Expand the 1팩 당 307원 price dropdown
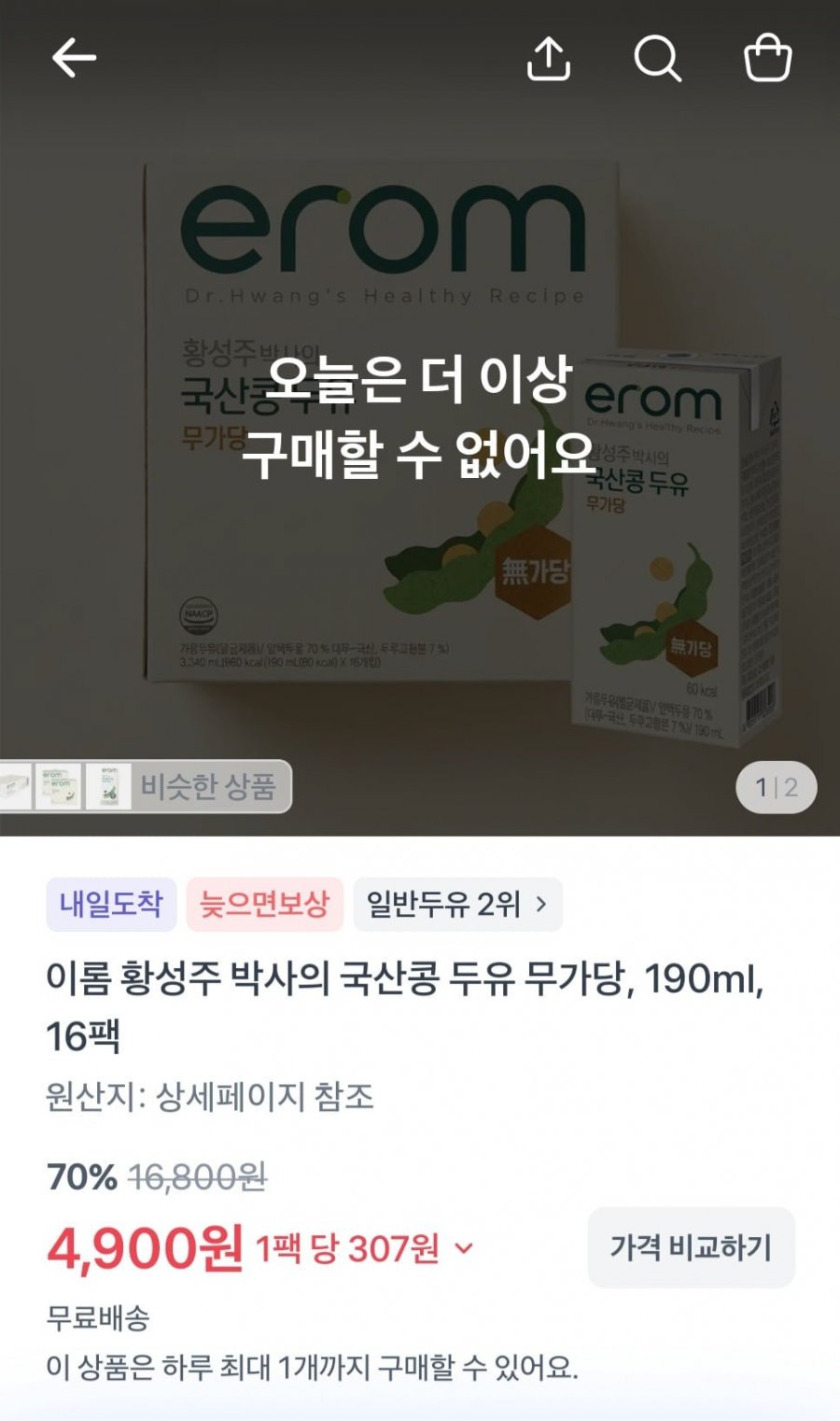The image size is (840, 1421). [x=365, y=1248]
